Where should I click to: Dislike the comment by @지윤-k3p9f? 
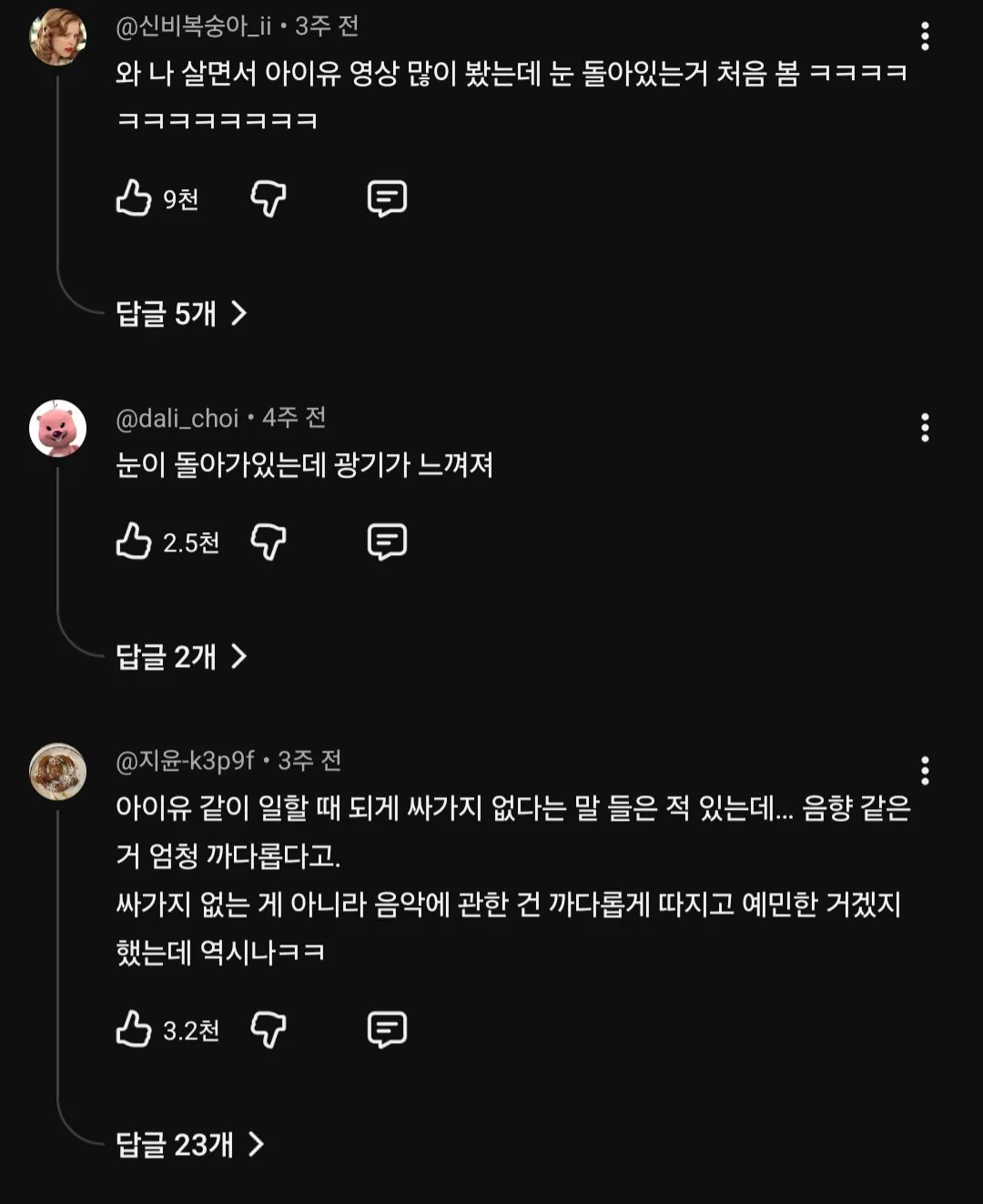coord(269,1029)
